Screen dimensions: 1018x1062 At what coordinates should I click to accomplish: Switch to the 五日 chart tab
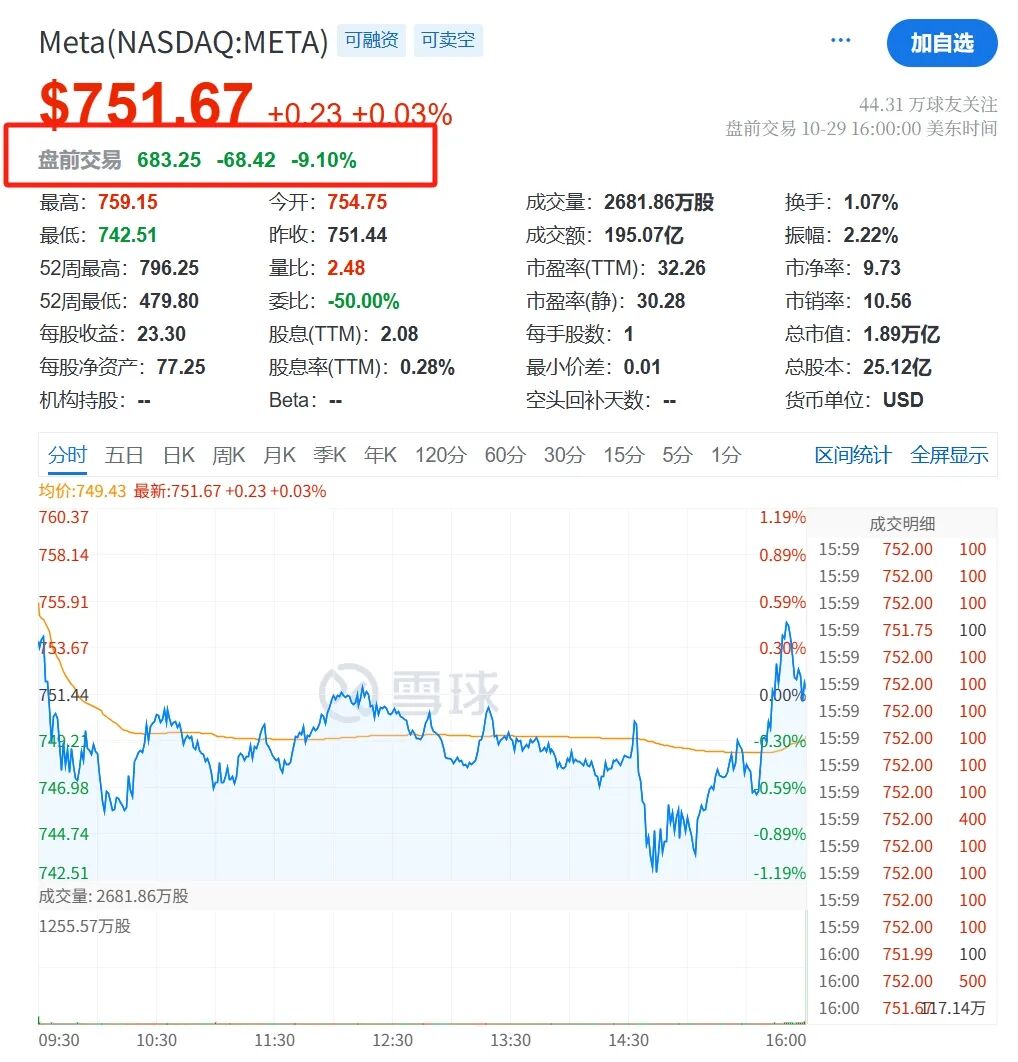coord(124,455)
